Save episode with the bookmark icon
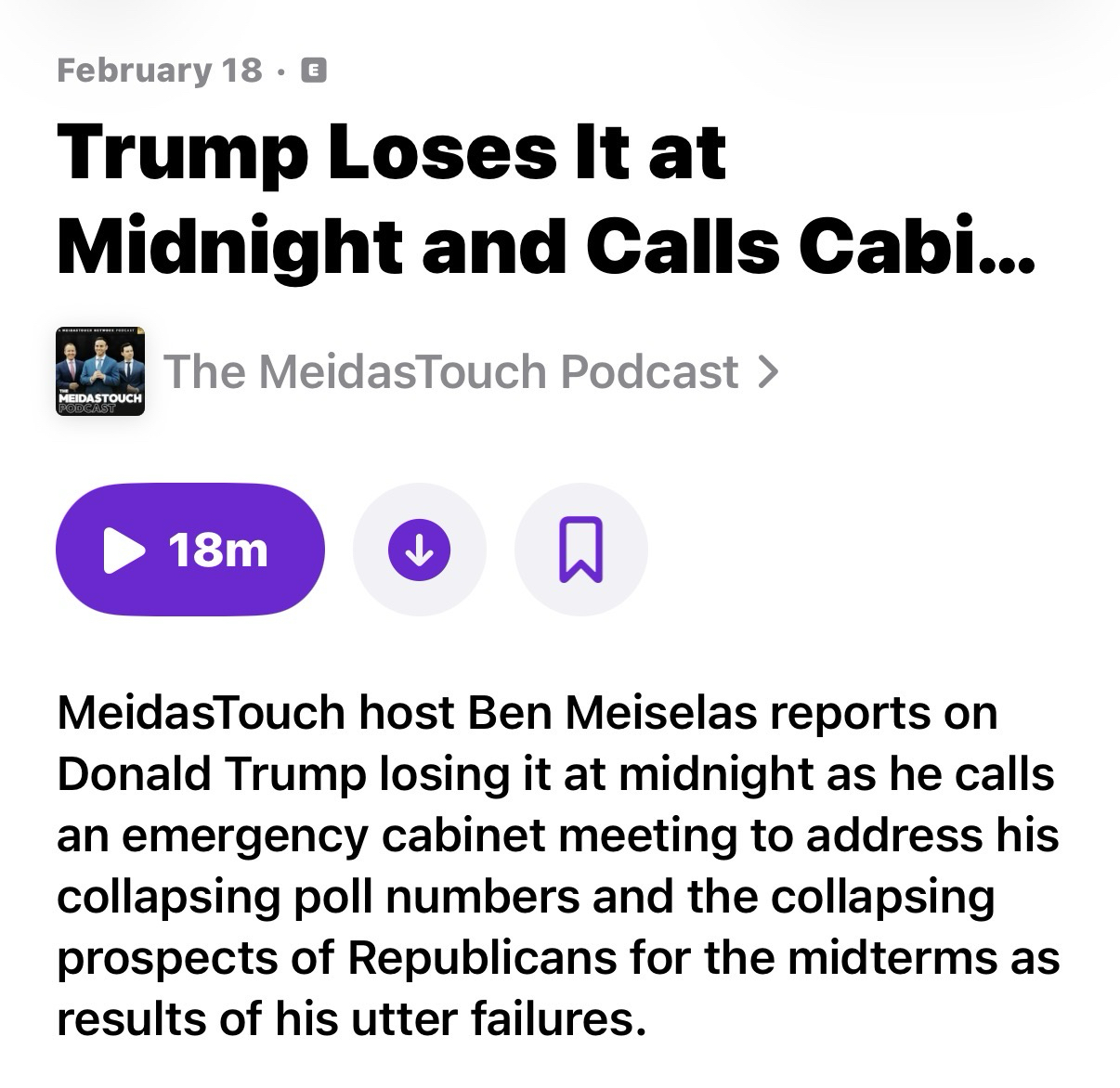The height and width of the screenshot is (1088, 1120). click(x=580, y=550)
